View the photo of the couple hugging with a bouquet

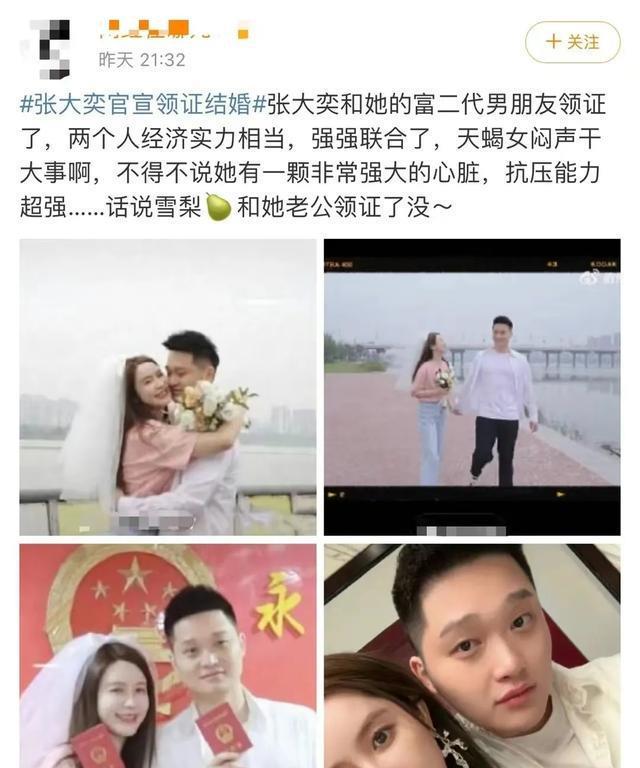tap(168, 387)
